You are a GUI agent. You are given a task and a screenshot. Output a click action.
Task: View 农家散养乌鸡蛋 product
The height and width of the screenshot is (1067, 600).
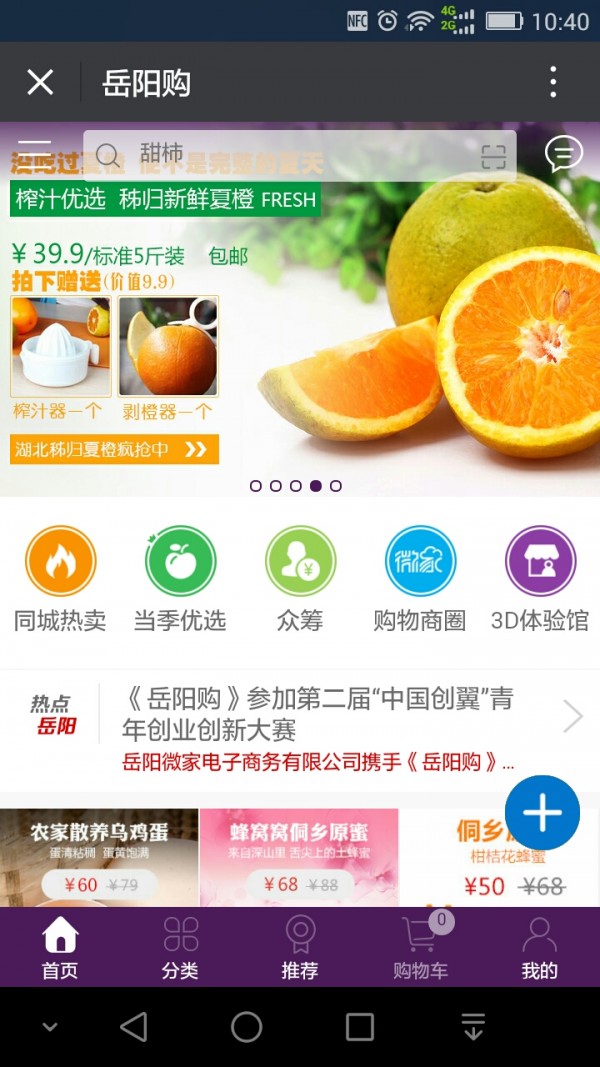pos(98,858)
